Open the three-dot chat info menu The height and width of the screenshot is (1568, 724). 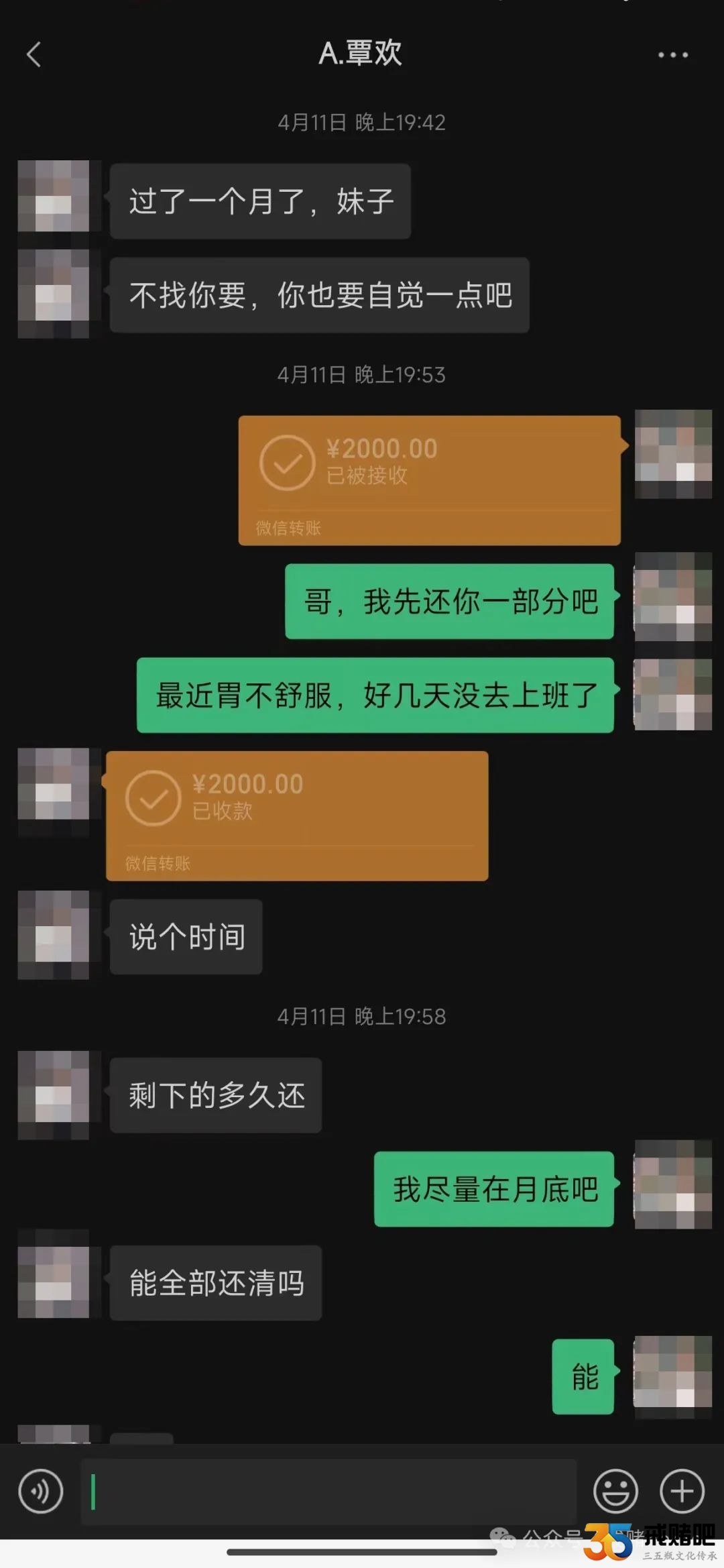672,55
